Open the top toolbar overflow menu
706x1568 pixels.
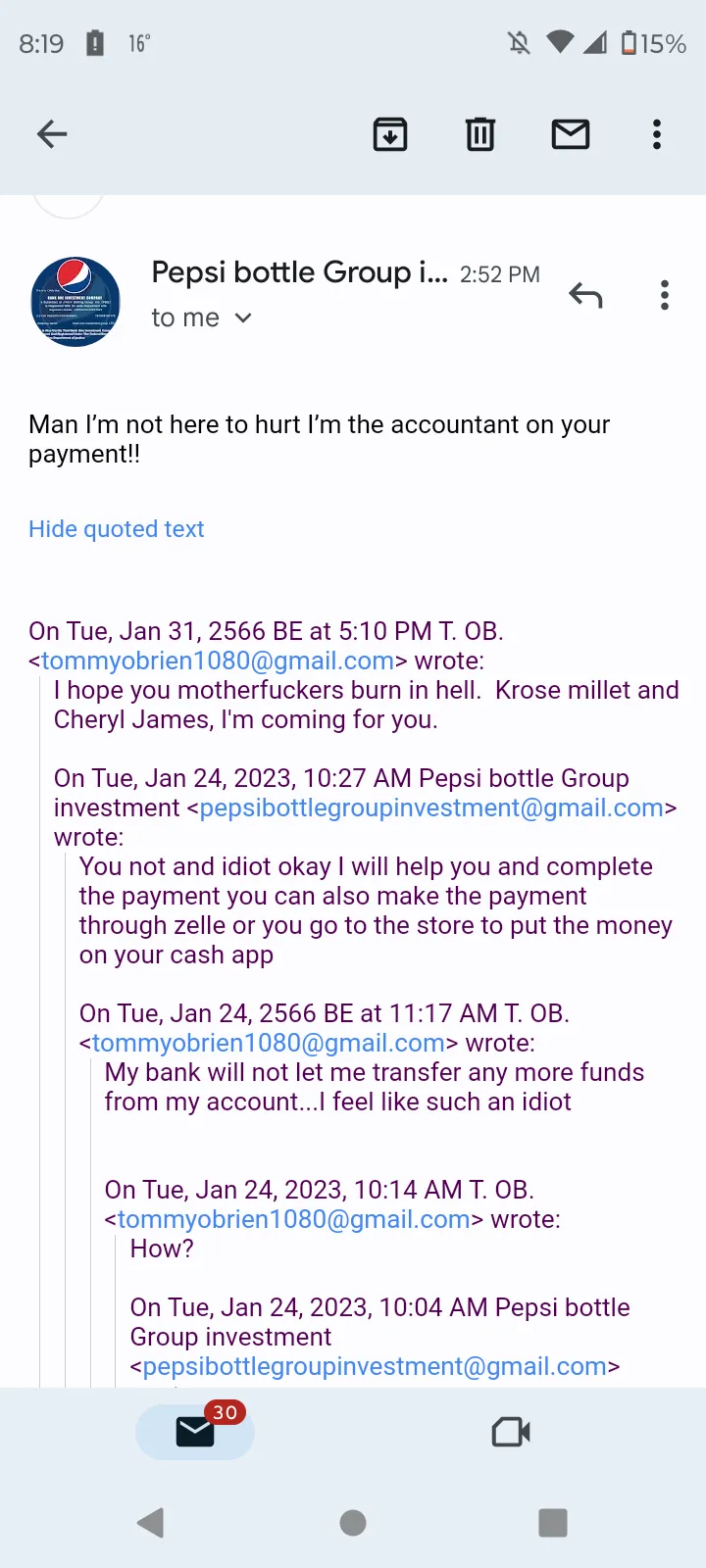(x=657, y=134)
